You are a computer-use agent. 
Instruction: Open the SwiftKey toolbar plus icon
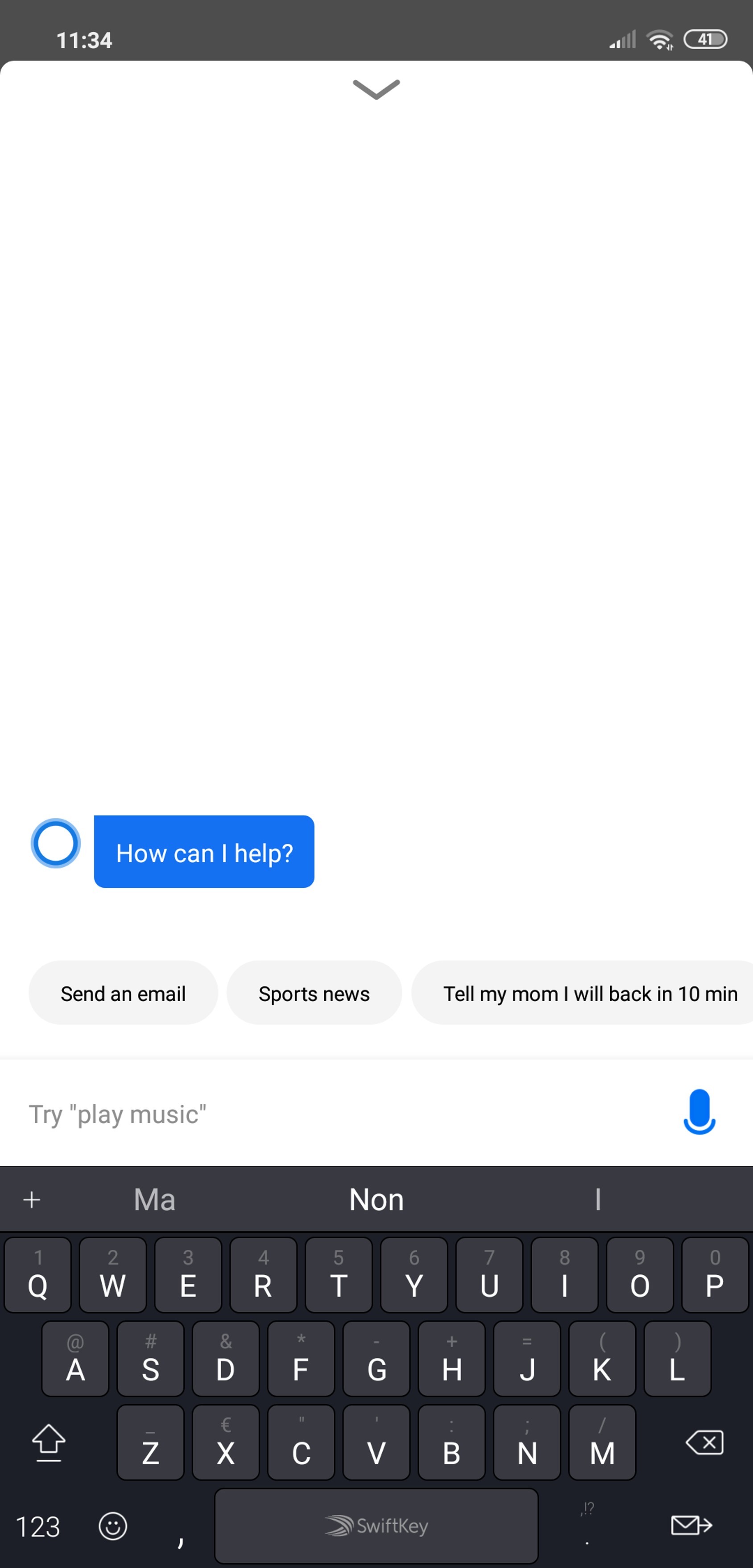32,1199
